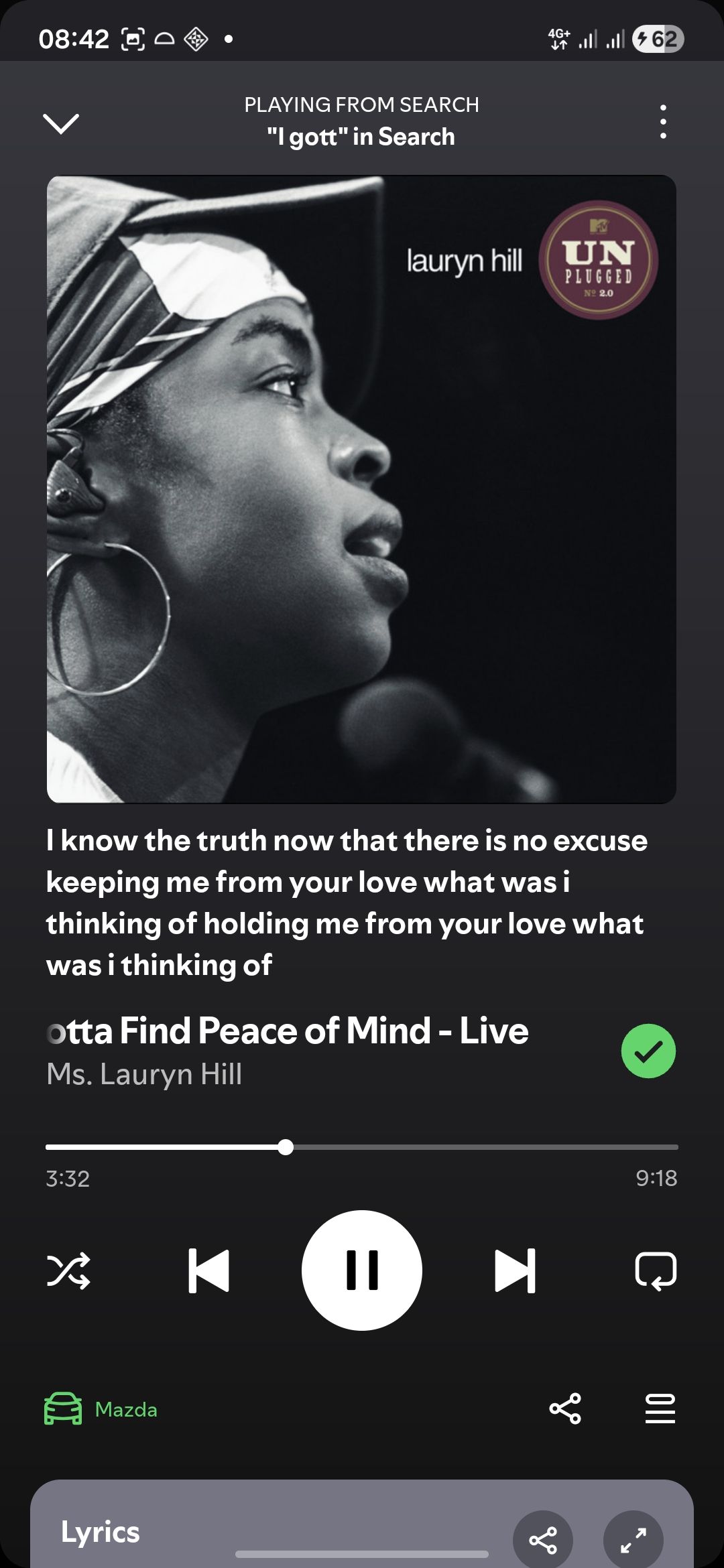Screen dimensions: 724x1568
Task: Share this song from the player controls
Action: click(x=565, y=1409)
